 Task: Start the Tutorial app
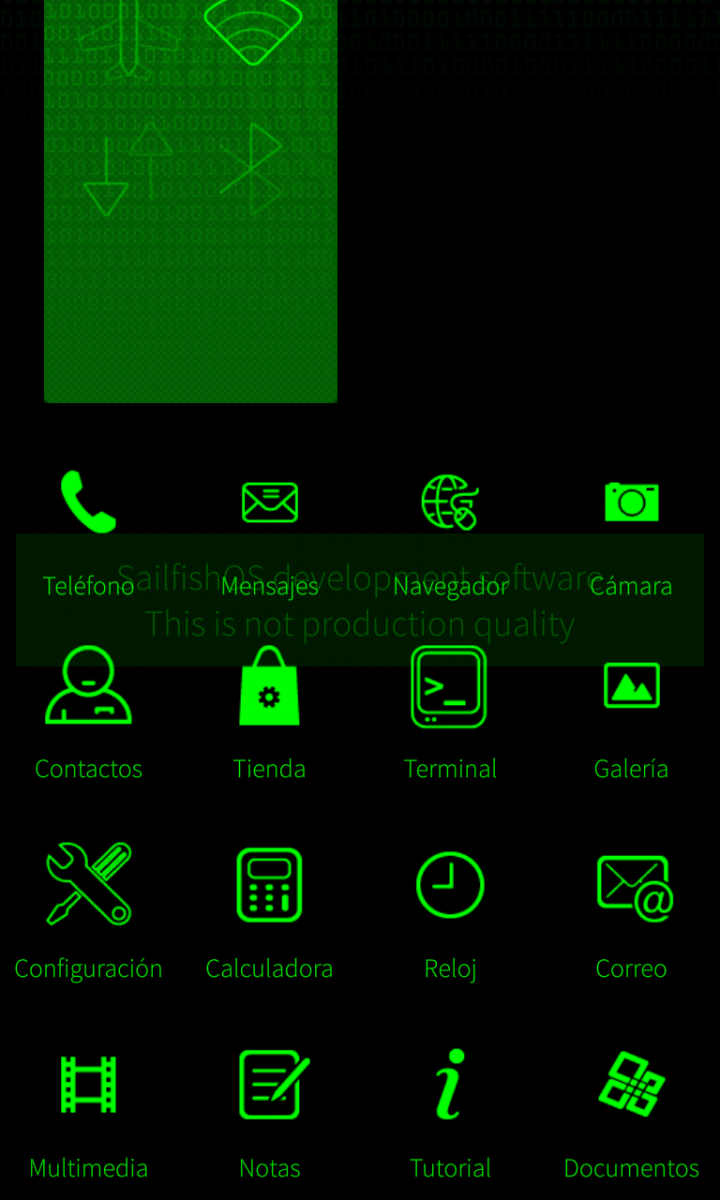(450, 1085)
